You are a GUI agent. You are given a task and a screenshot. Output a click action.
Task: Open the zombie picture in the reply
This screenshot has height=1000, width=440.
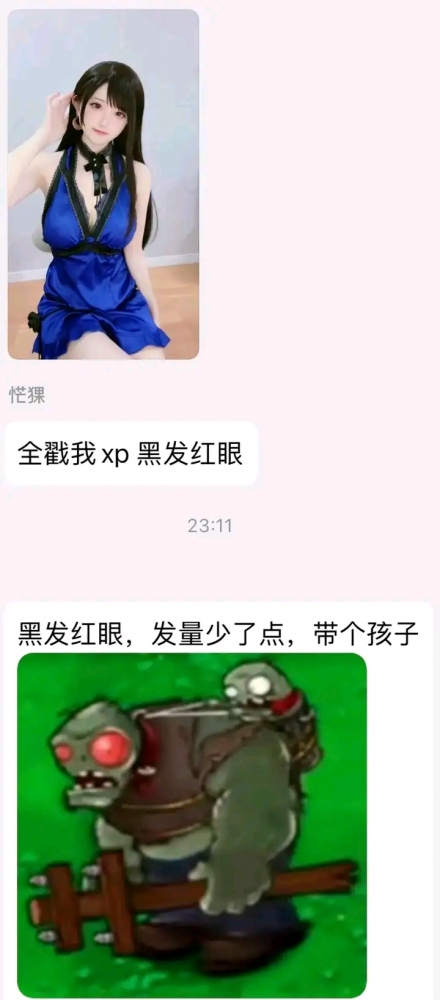(191, 824)
